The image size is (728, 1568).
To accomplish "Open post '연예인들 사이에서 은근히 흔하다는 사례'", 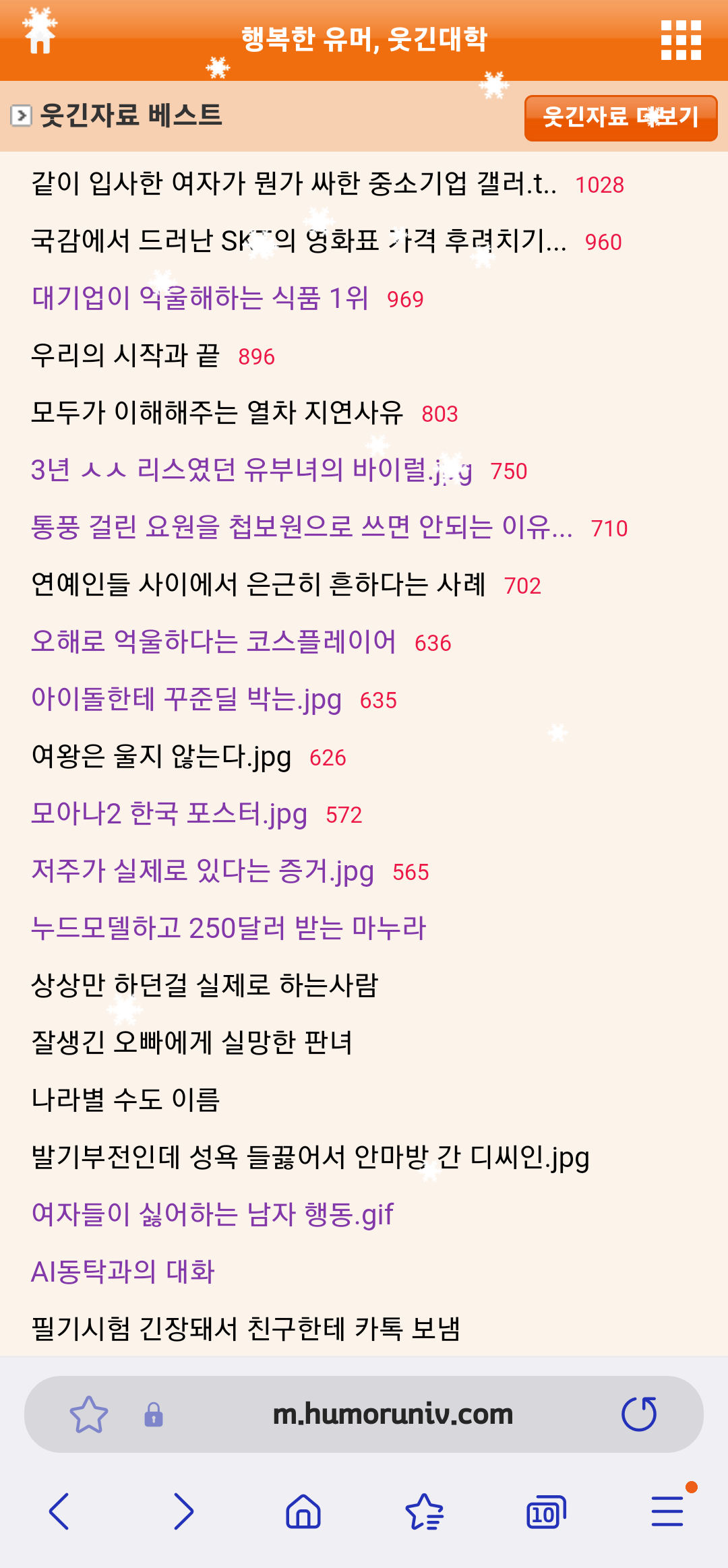I will [x=258, y=584].
